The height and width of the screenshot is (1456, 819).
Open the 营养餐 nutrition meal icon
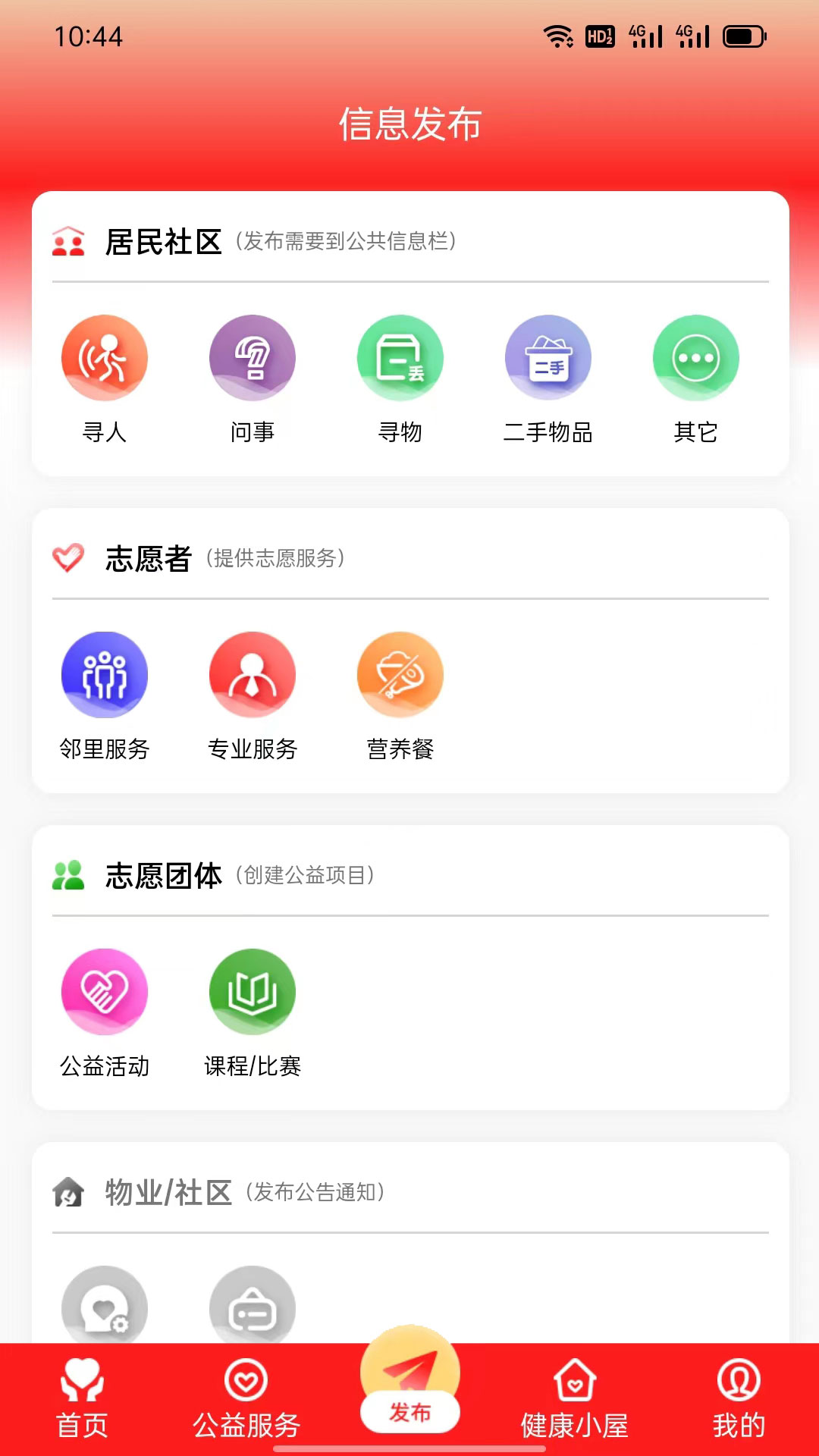(400, 675)
